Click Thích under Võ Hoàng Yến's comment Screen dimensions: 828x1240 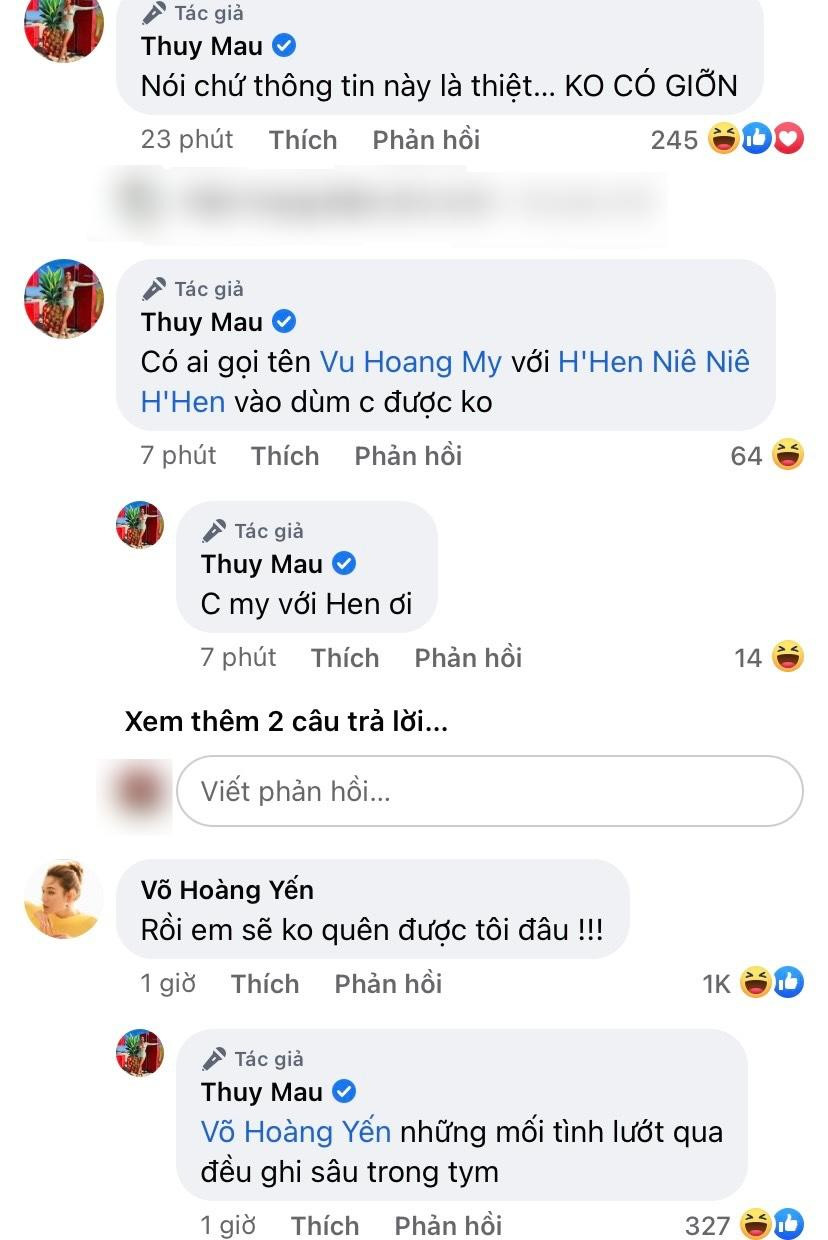(x=265, y=984)
